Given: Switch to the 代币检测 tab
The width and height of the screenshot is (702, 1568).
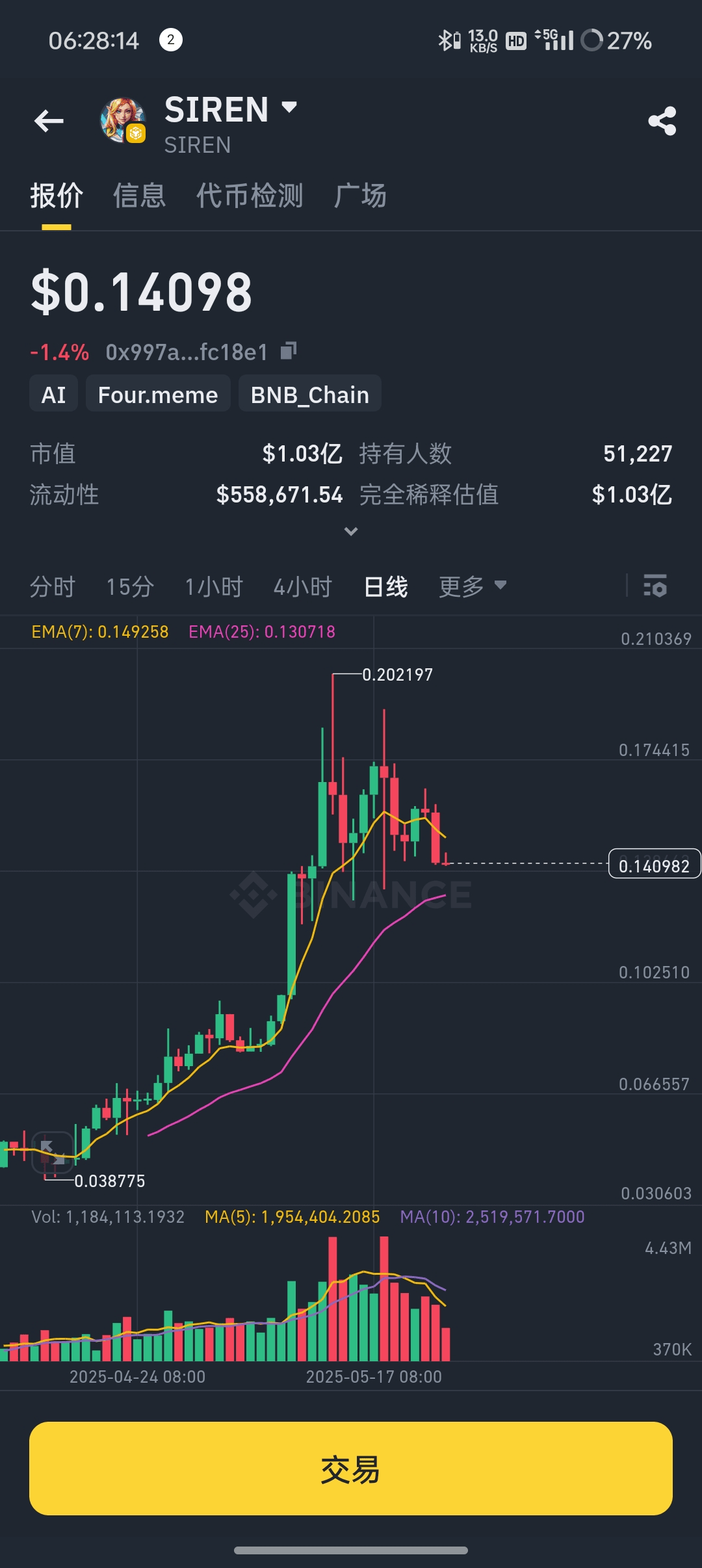Looking at the screenshot, I should coord(250,196).
